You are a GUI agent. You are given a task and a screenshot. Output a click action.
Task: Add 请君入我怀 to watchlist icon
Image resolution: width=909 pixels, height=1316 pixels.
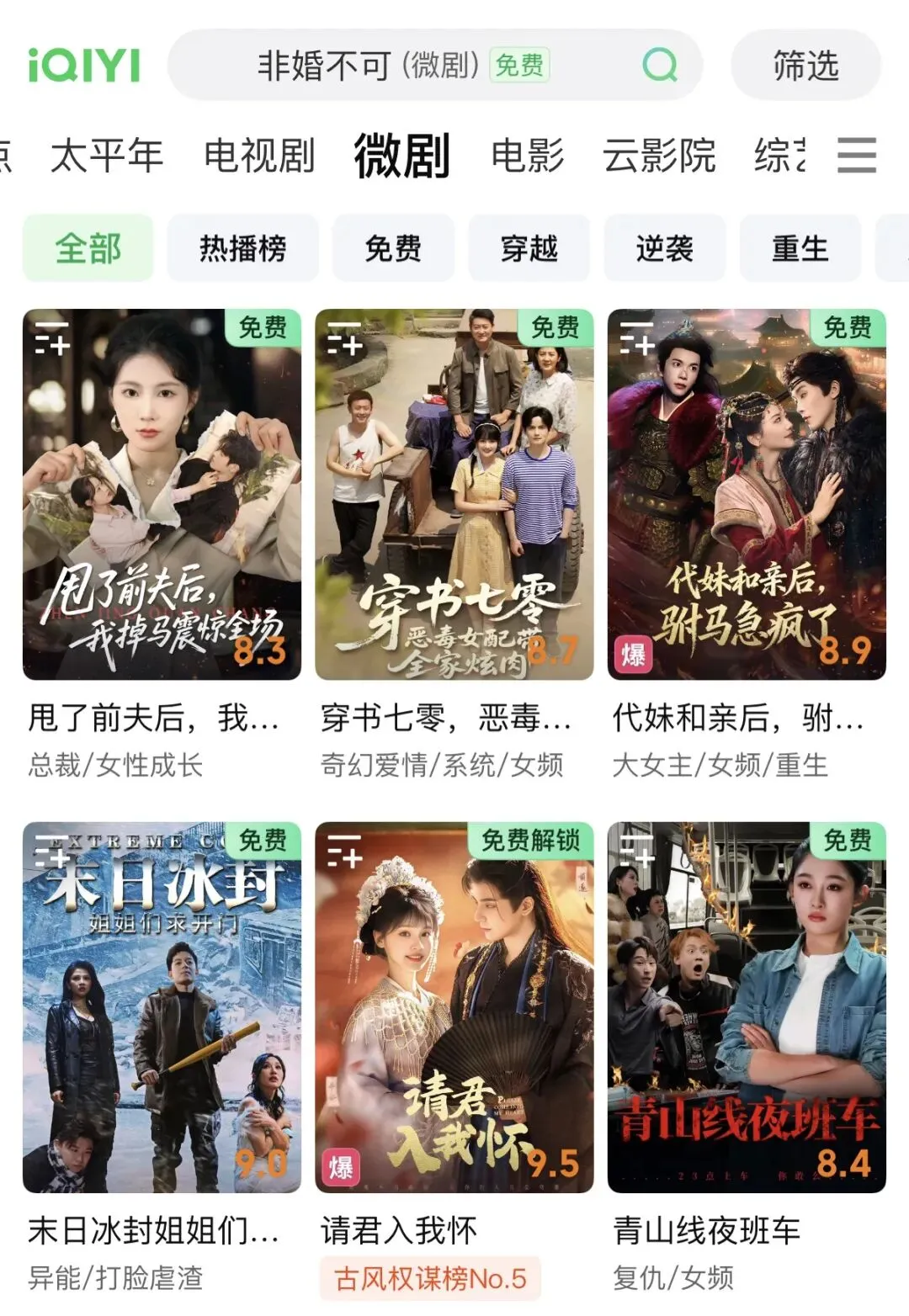point(343,851)
